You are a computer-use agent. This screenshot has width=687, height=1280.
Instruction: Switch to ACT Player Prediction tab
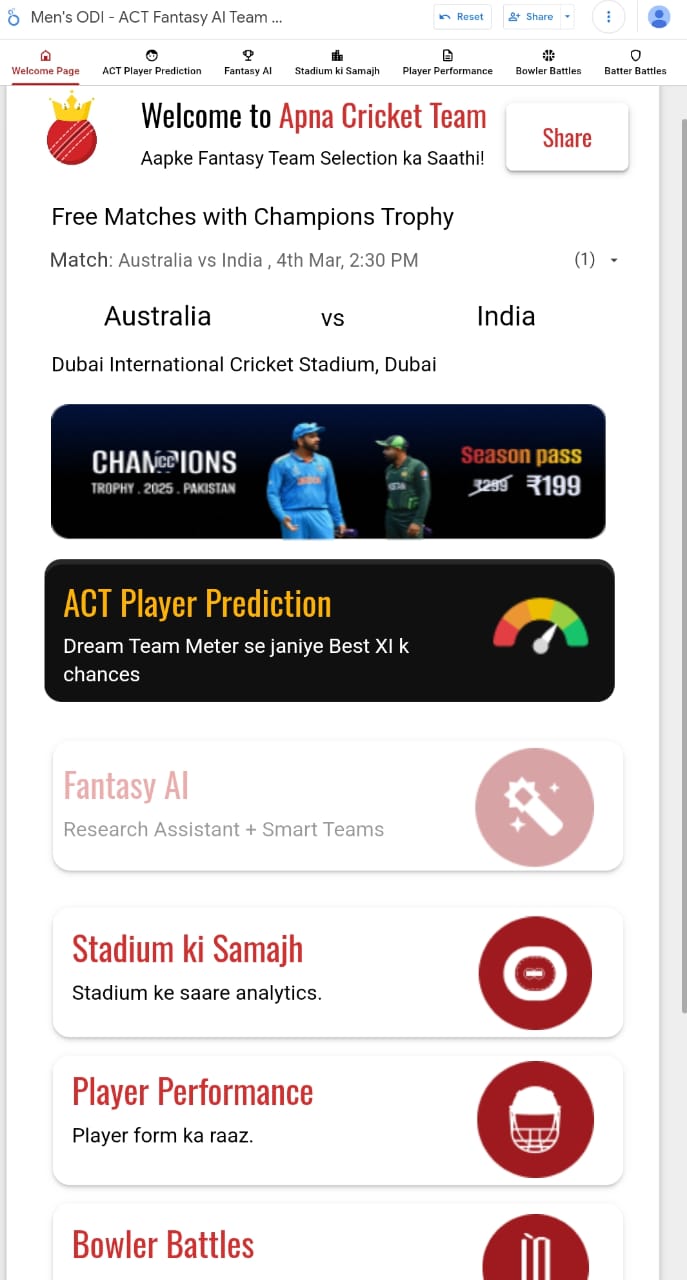pyautogui.click(x=152, y=63)
